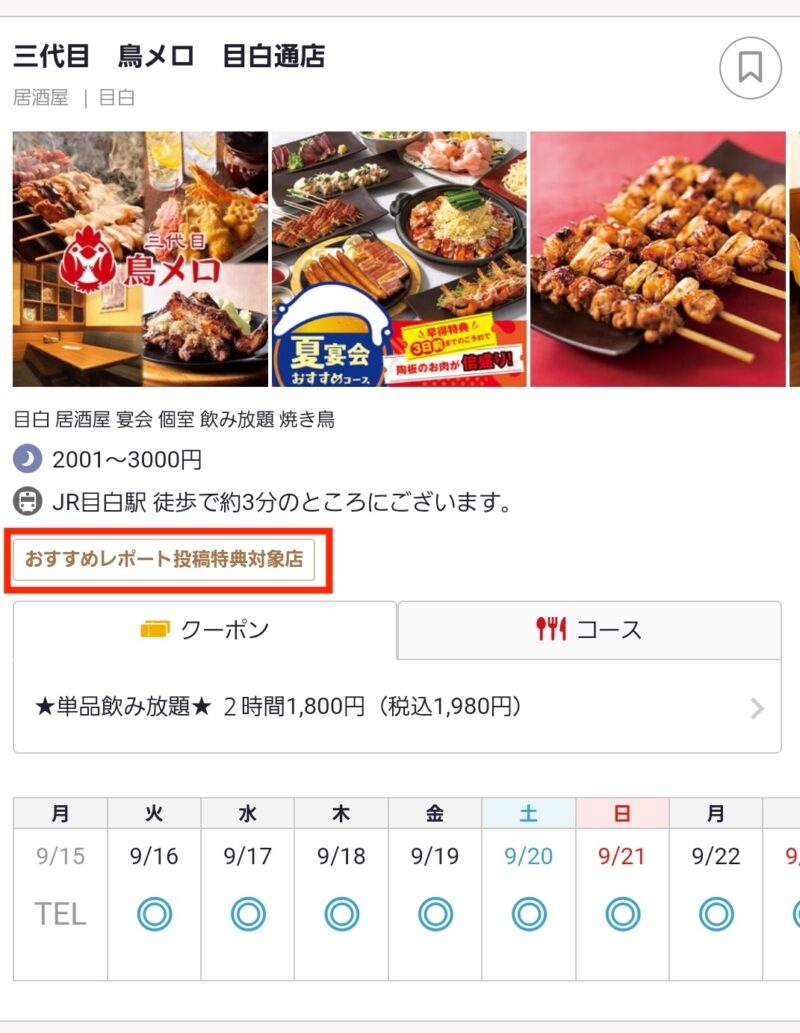Pick 9/18 Thursday reservation slot
800x1033 pixels.
341,913
